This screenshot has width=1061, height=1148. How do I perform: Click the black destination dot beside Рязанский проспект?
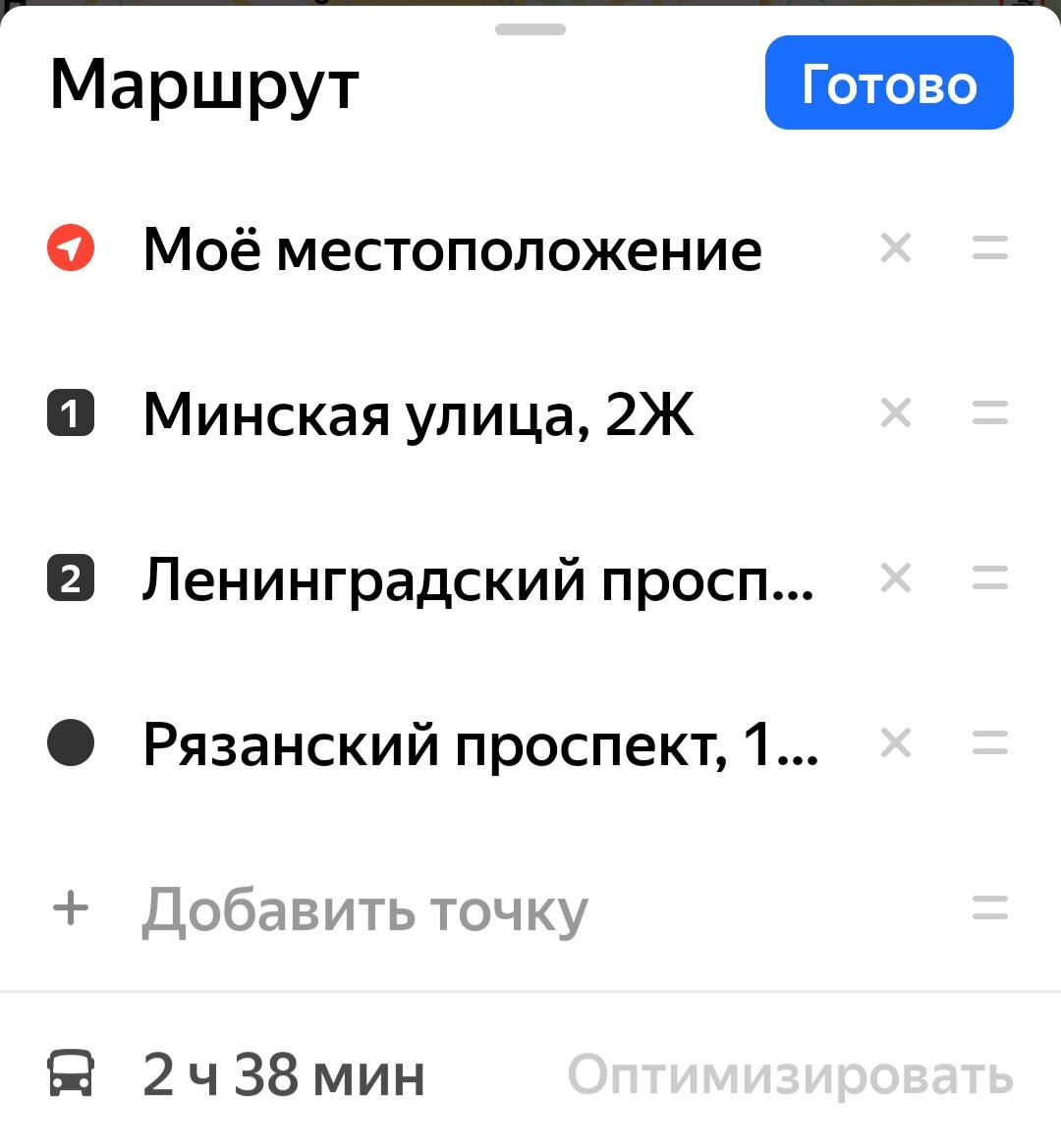70,744
